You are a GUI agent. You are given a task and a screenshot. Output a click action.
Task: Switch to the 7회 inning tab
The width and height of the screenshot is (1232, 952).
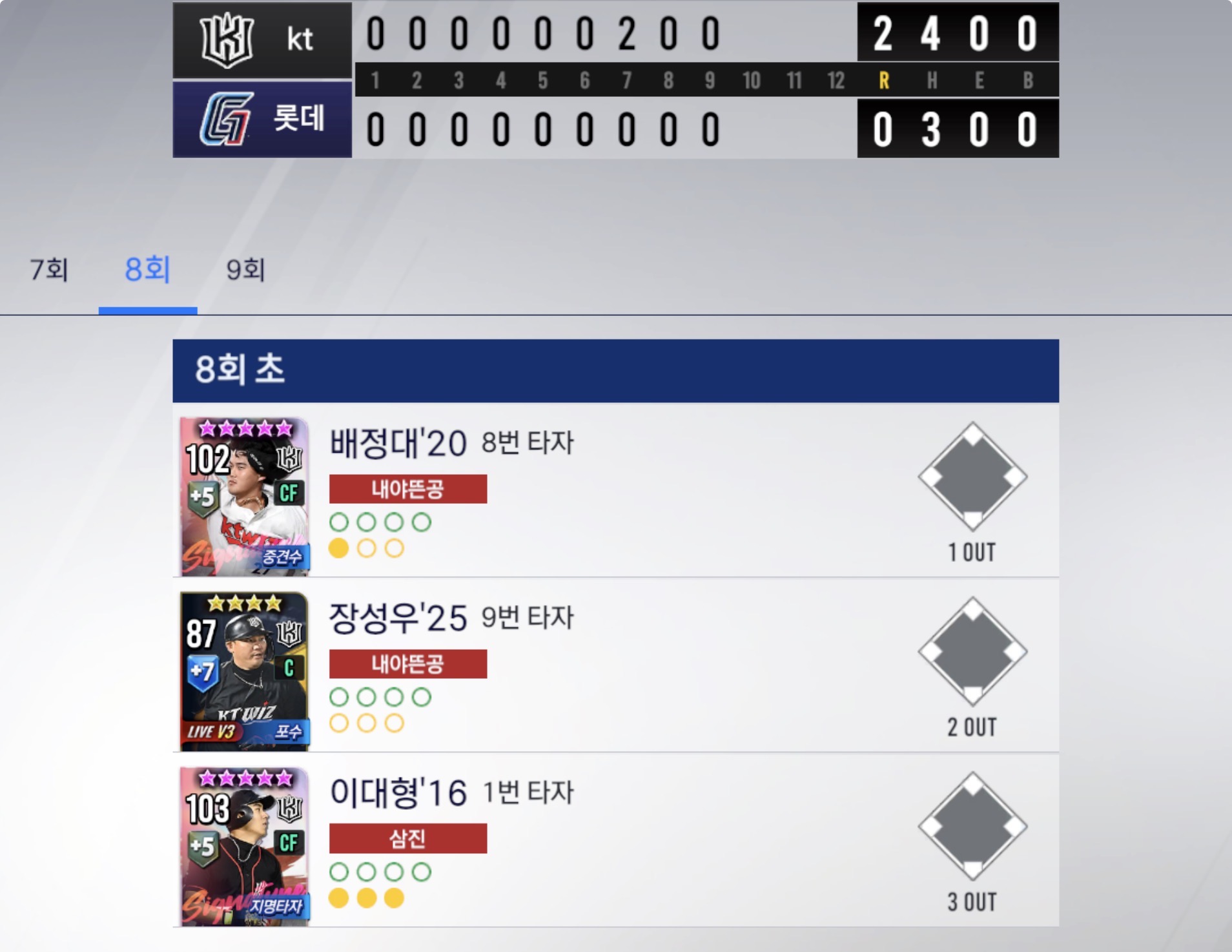click(49, 270)
